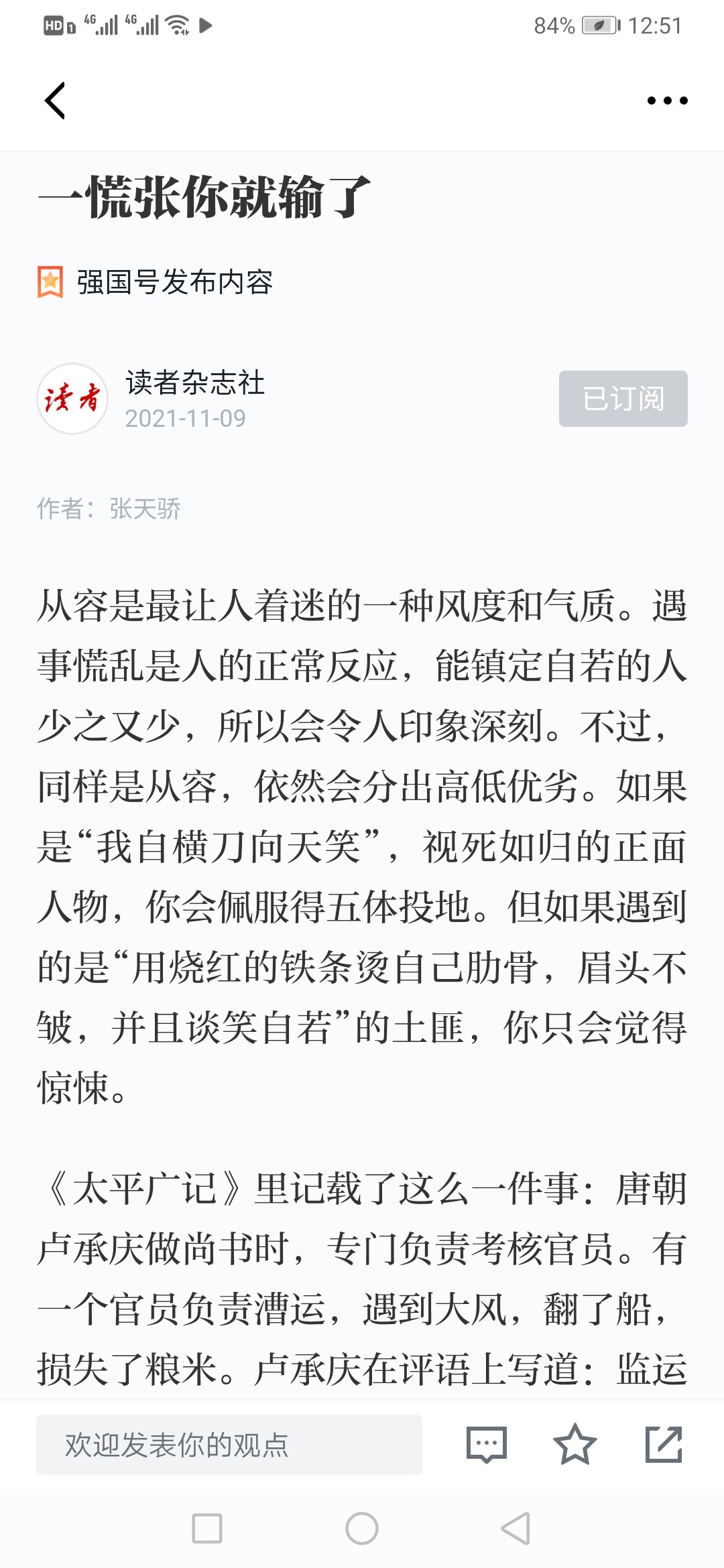Go back using the top-left arrow

coord(55,101)
